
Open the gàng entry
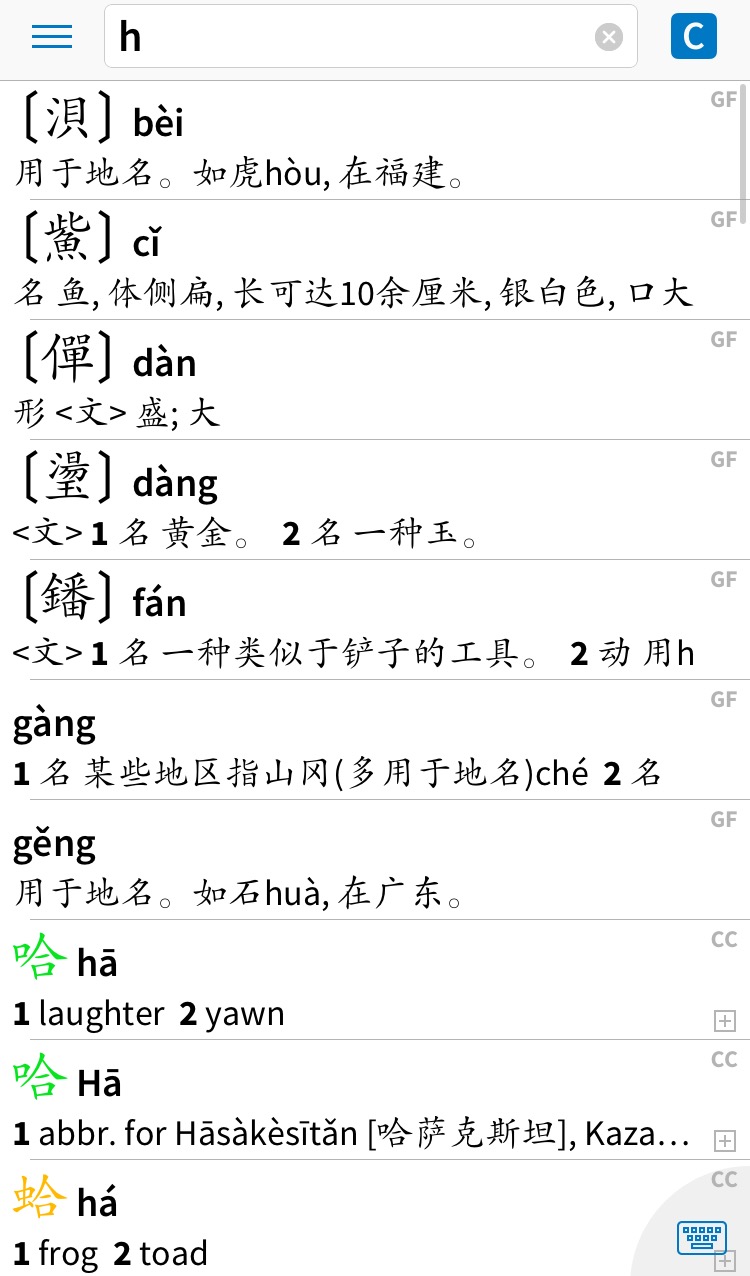(x=375, y=740)
